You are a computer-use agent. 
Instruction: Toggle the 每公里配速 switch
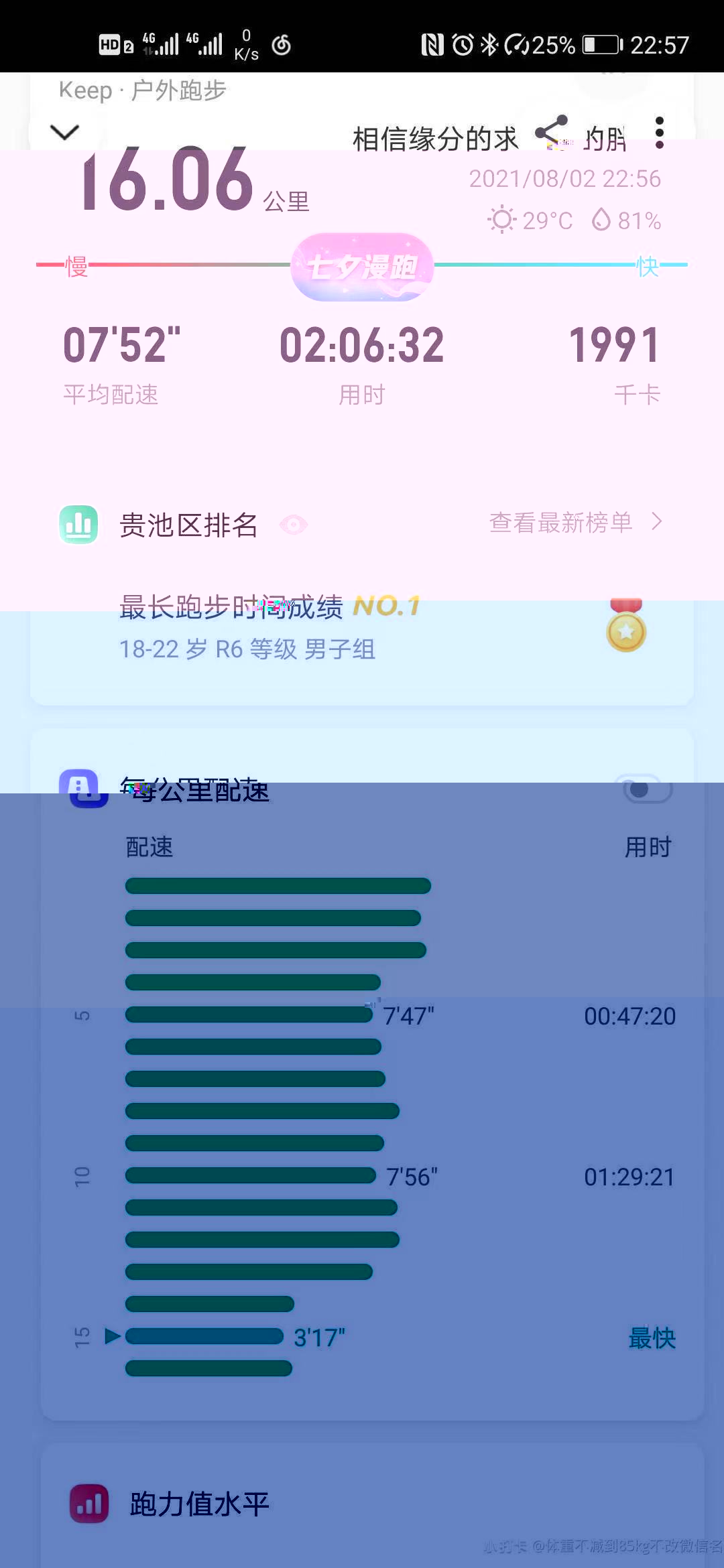646,789
